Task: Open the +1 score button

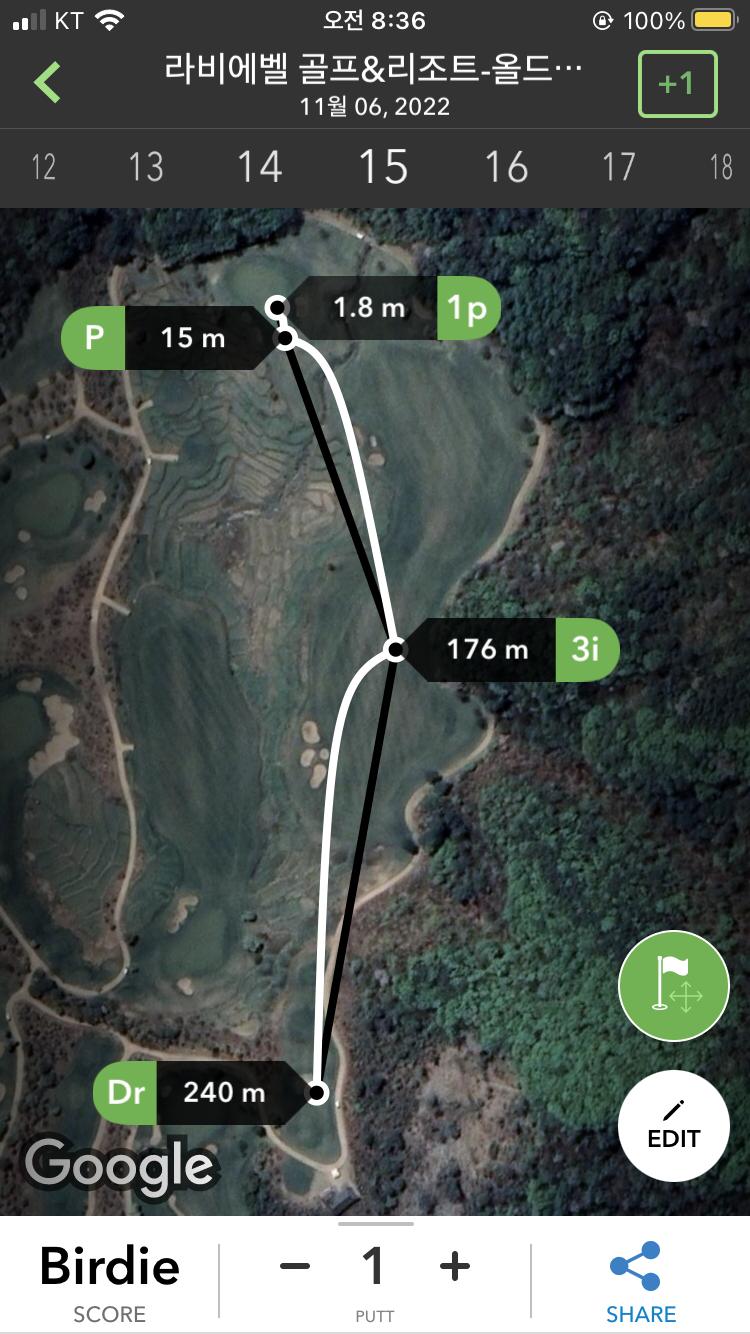Action: click(x=677, y=84)
